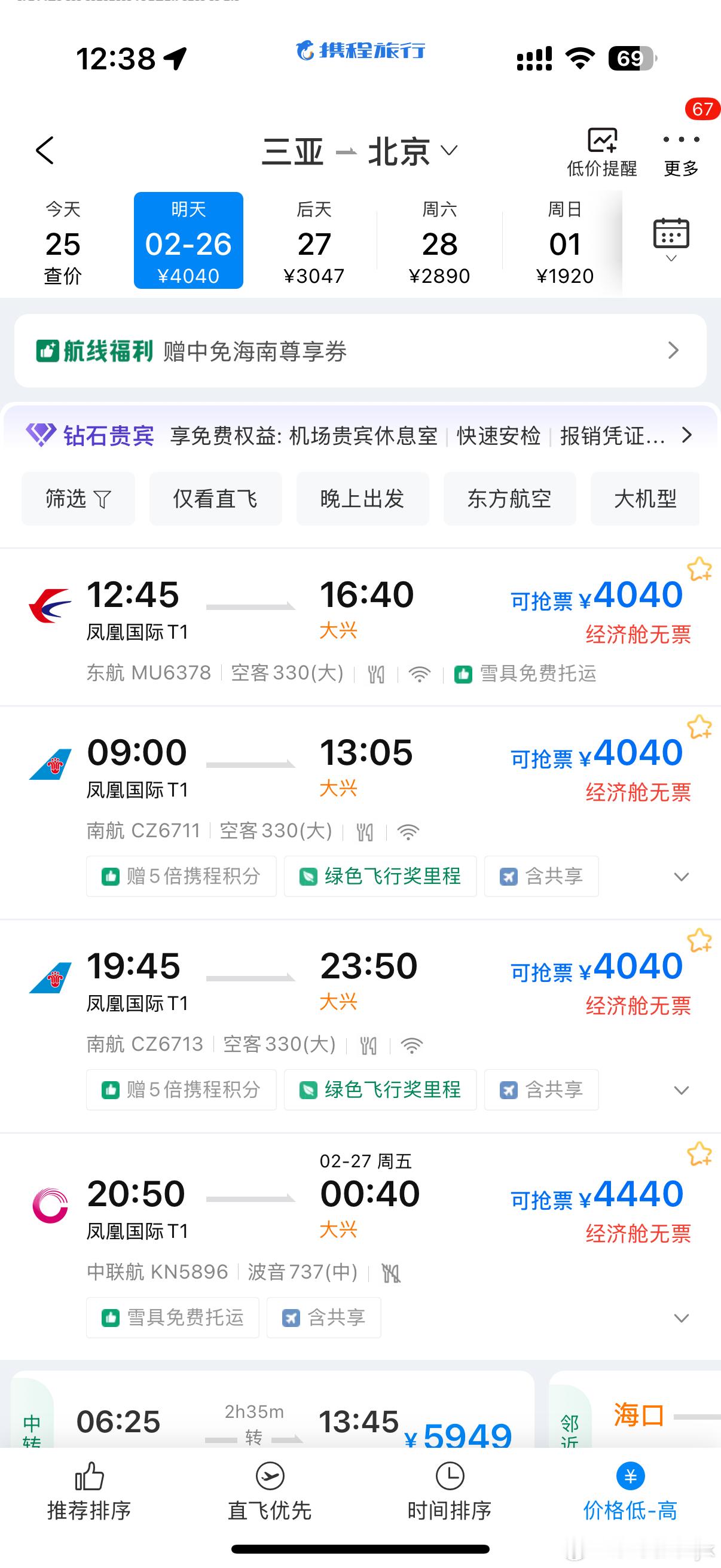
Task: Select the 02-27 date tab
Action: coord(313,242)
